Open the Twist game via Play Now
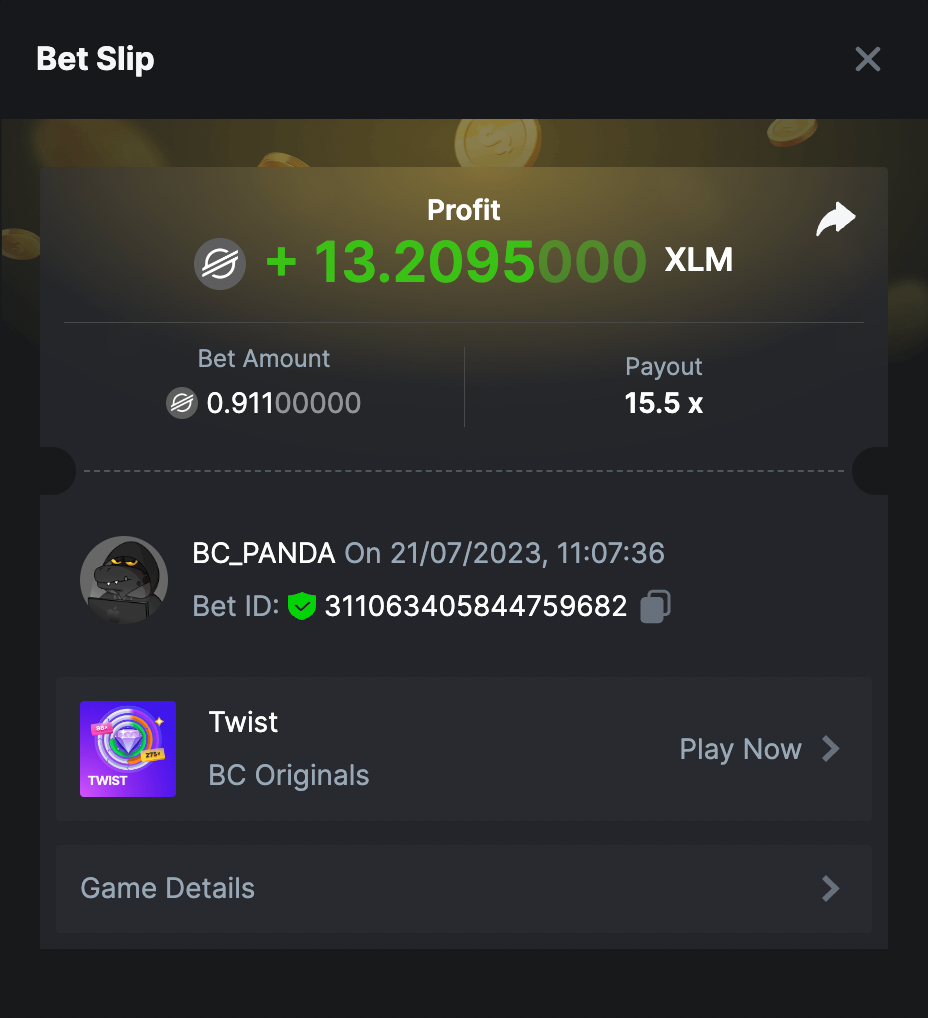 pos(758,749)
